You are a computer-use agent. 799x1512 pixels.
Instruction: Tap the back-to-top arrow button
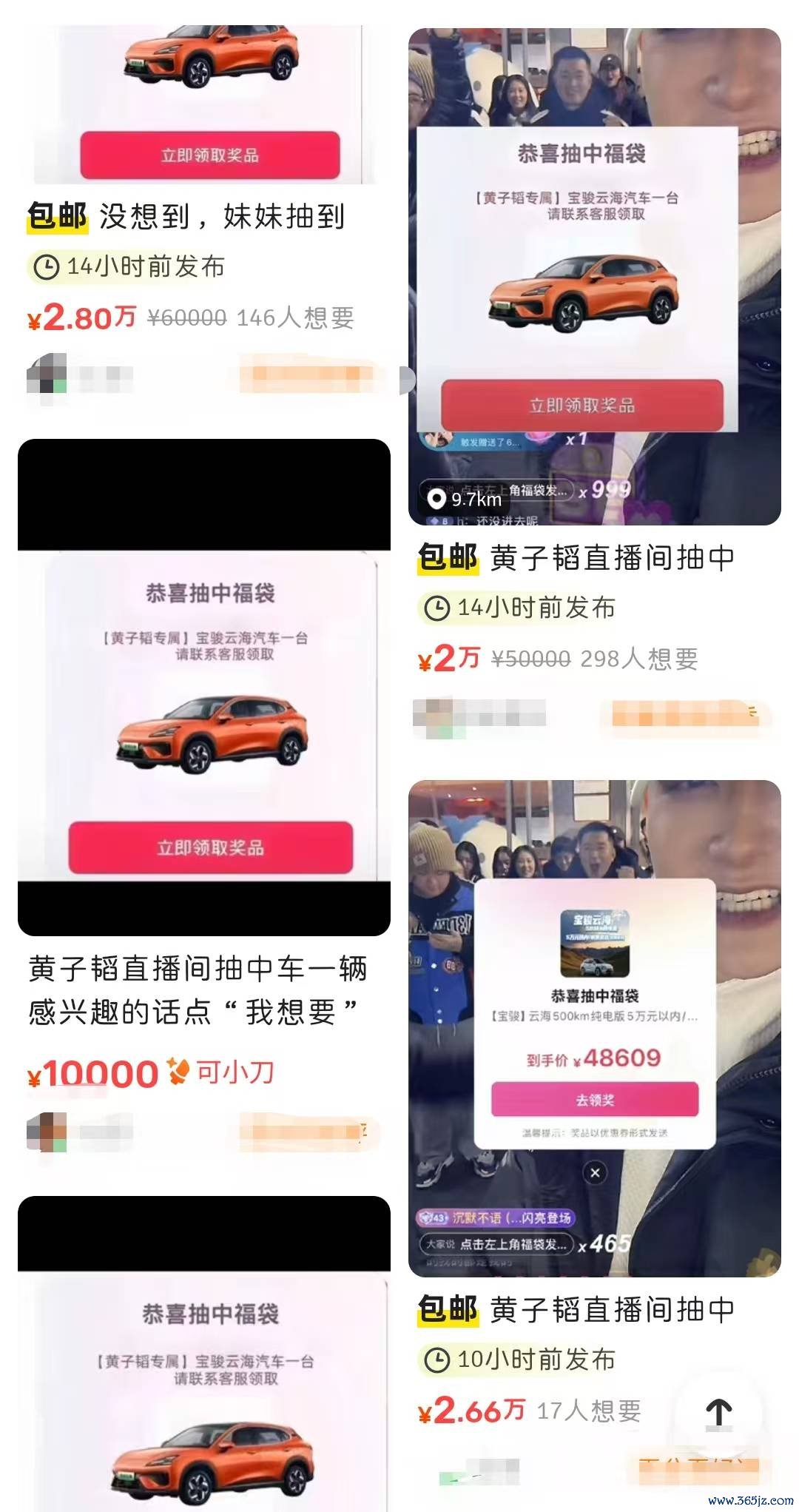coord(718,1412)
